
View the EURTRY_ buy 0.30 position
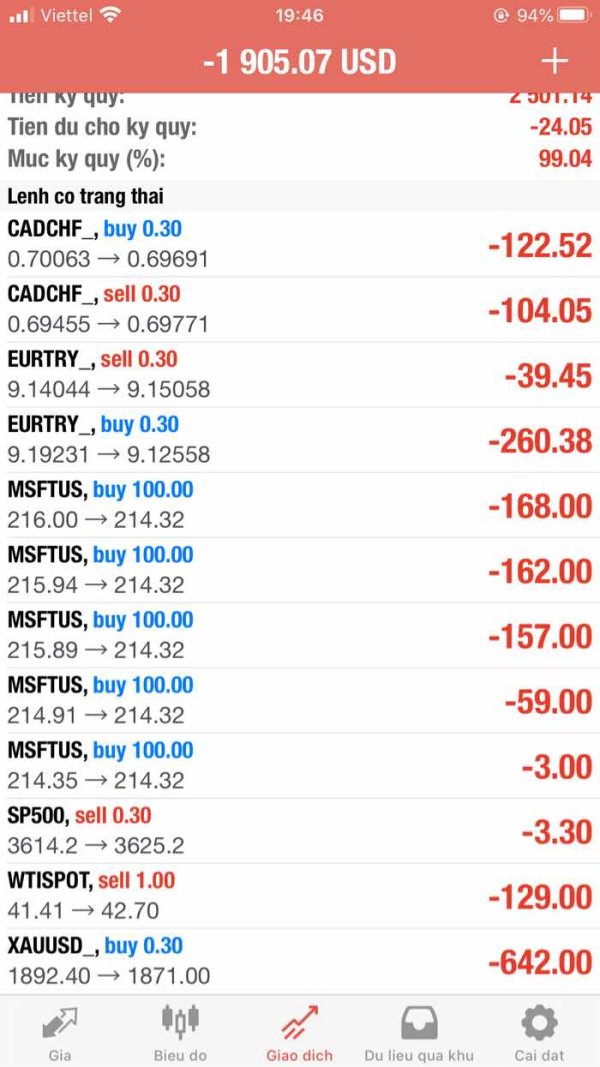click(x=300, y=439)
